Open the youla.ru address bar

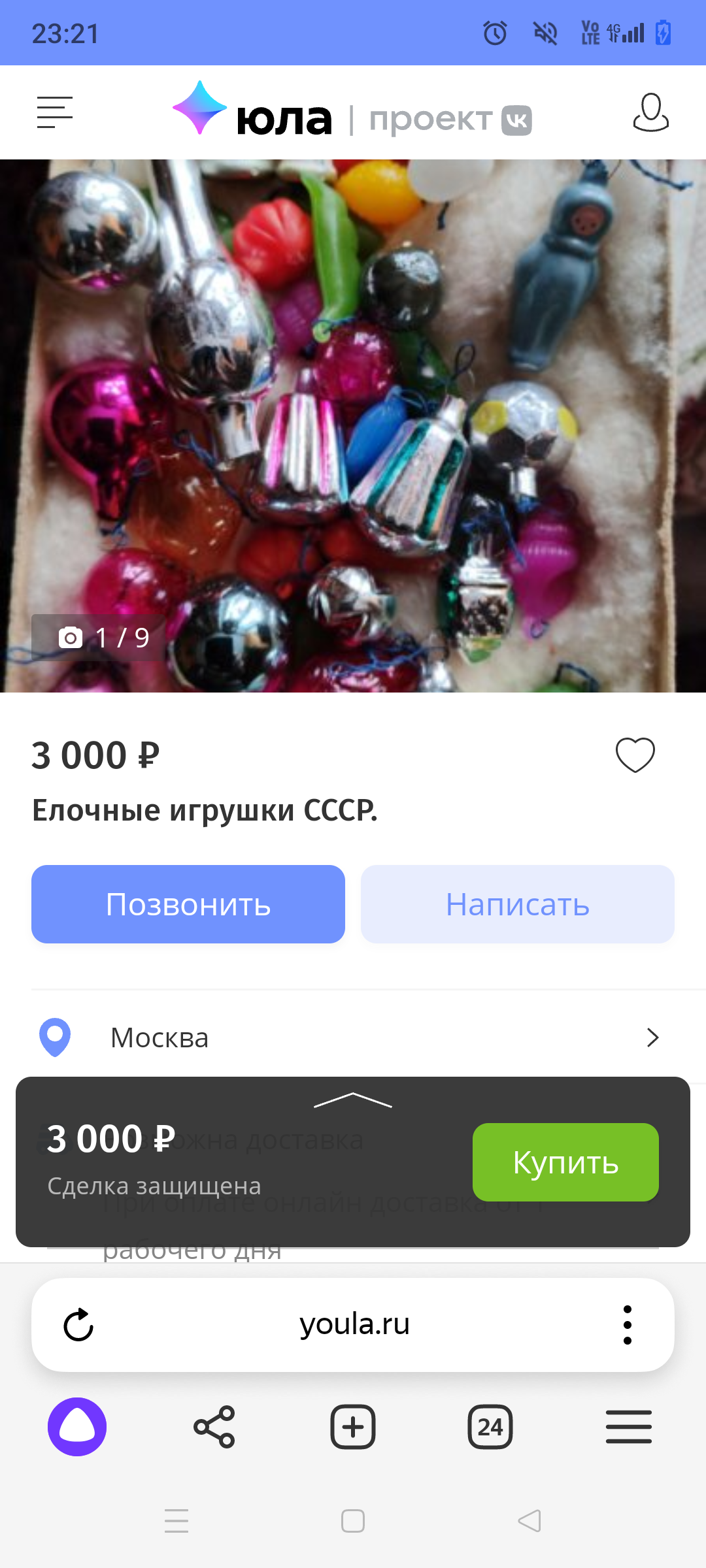coord(354,1325)
